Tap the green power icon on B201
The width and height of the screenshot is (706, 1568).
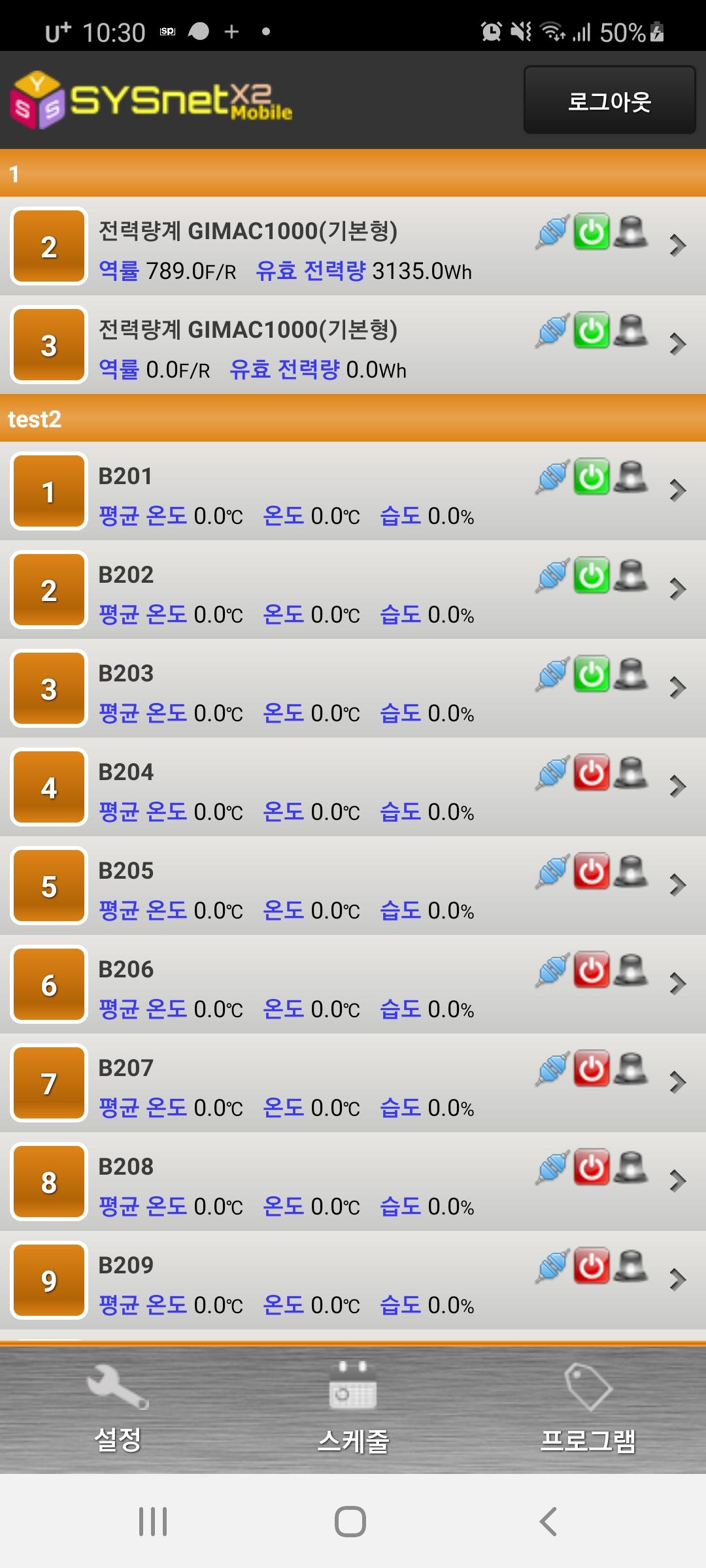click(x=592, y=477)
